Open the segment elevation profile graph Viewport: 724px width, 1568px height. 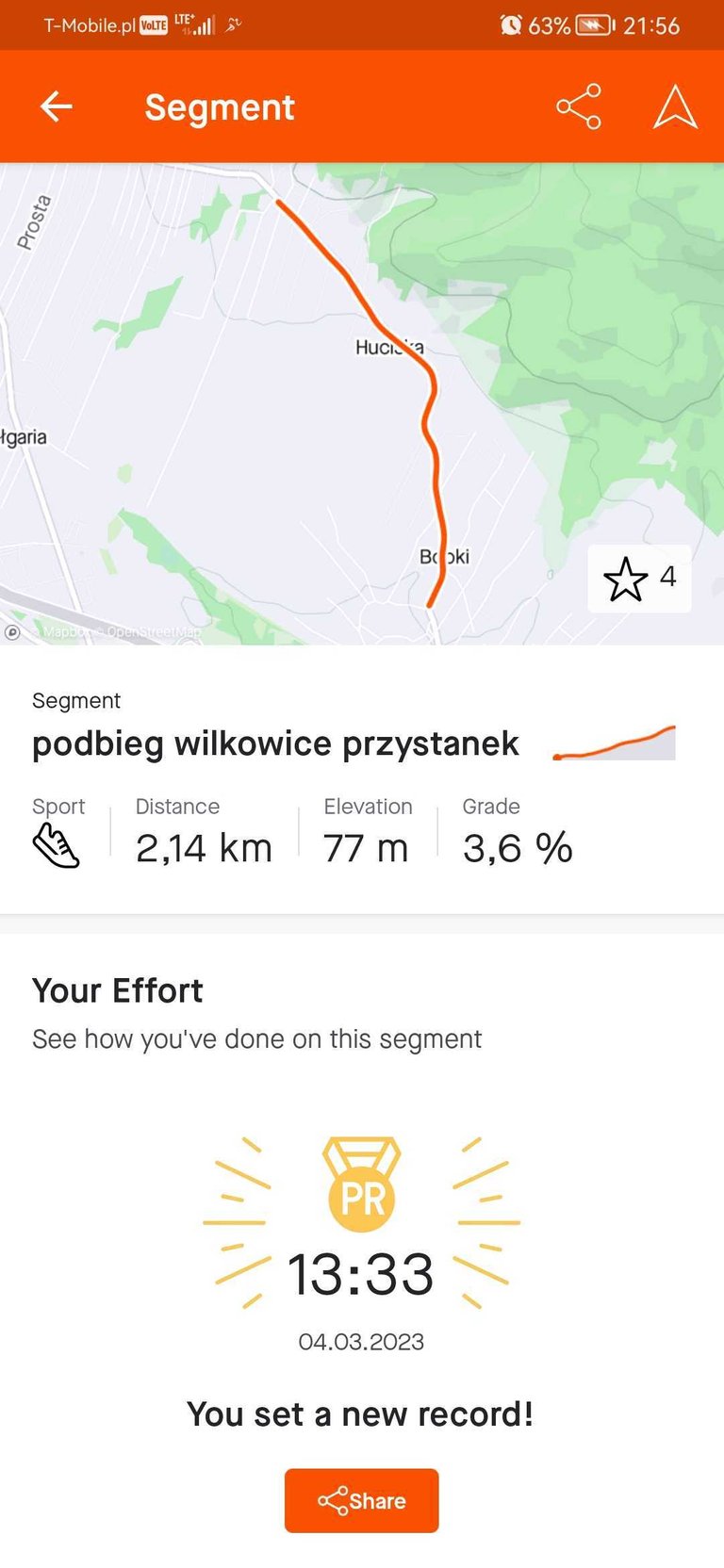pyautogui.click(x=614, y=743)
